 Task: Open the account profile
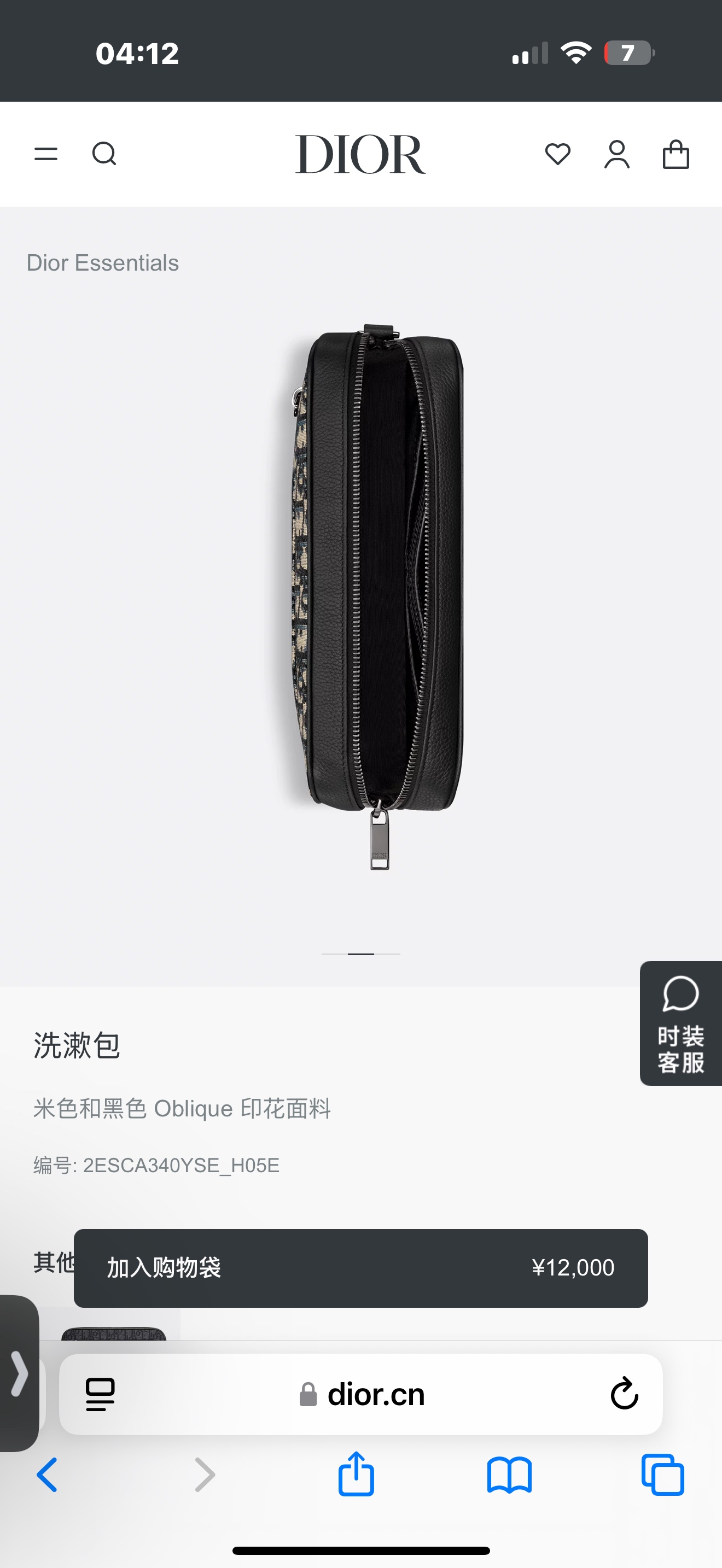pyautogui.click(x=616, y=154)
